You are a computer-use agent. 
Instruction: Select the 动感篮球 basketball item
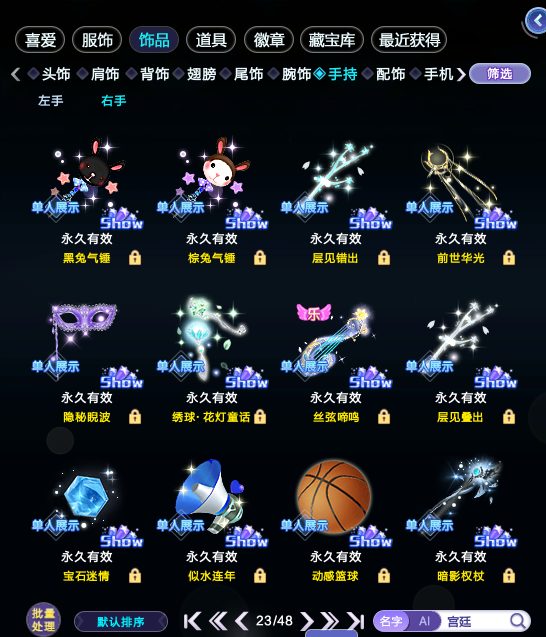[x=336, y=520]
